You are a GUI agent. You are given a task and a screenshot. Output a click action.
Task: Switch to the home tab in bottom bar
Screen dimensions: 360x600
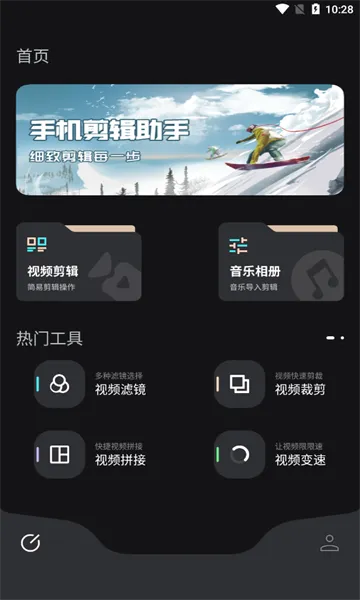(31, 543)
